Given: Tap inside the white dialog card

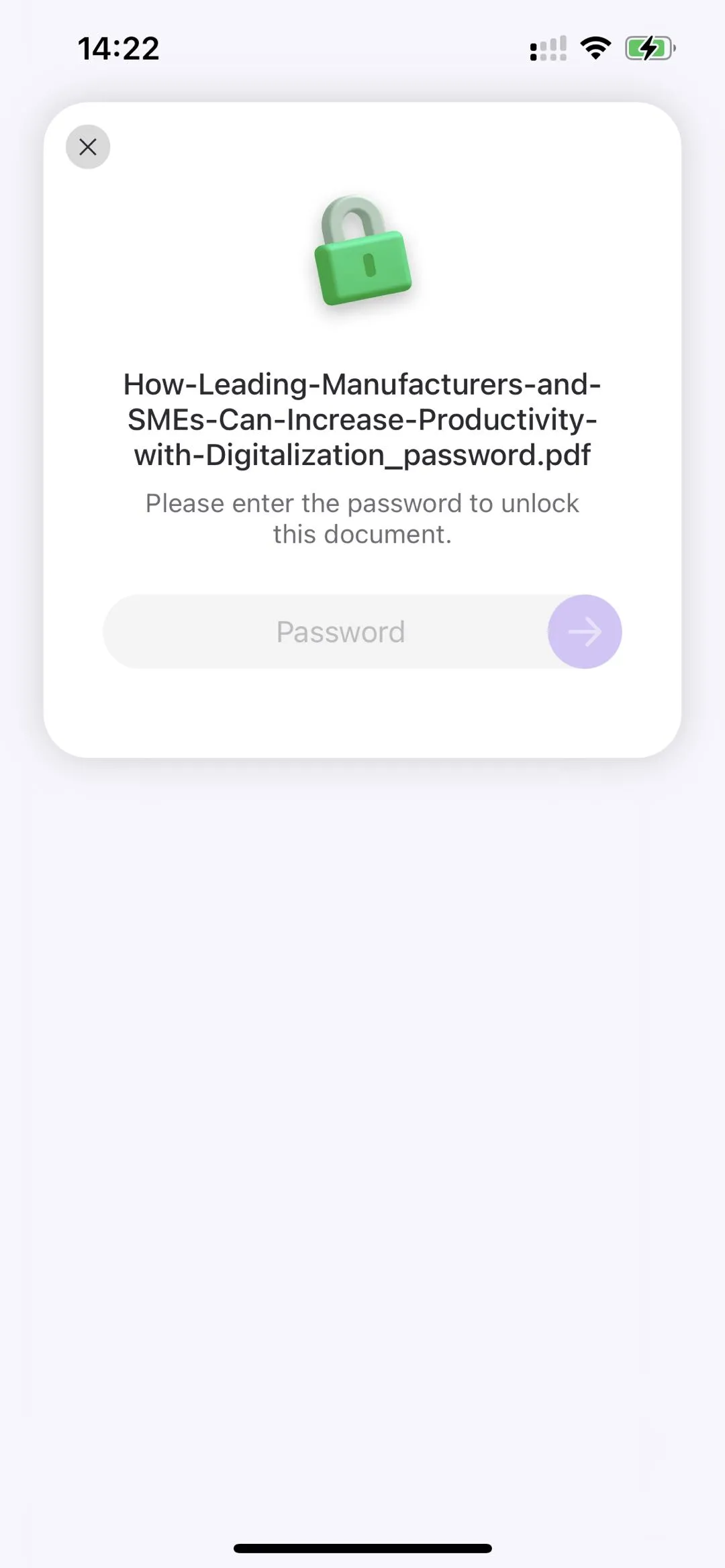Looking at the screenshot, I should (x=362, y=711).
